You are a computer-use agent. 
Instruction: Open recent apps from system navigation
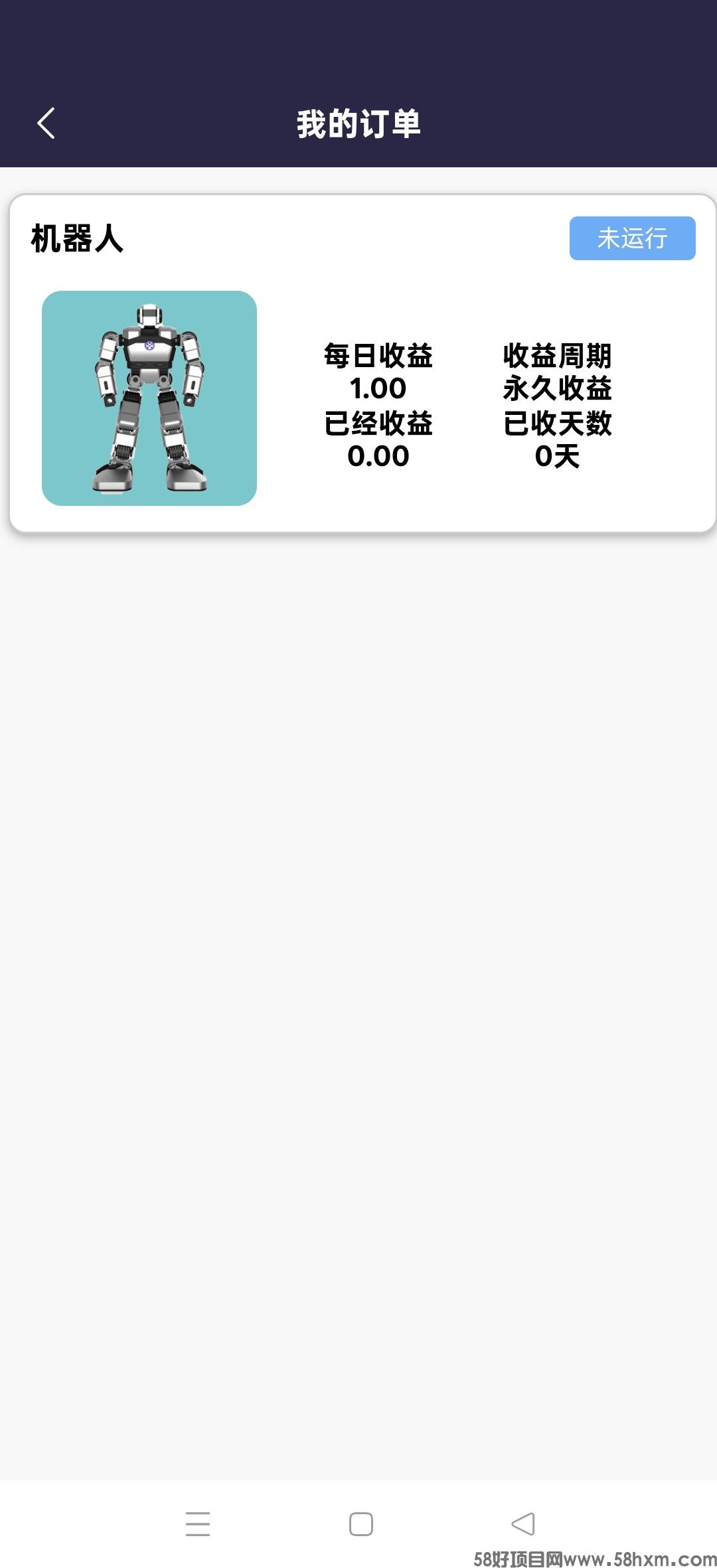click(198, 1524)
